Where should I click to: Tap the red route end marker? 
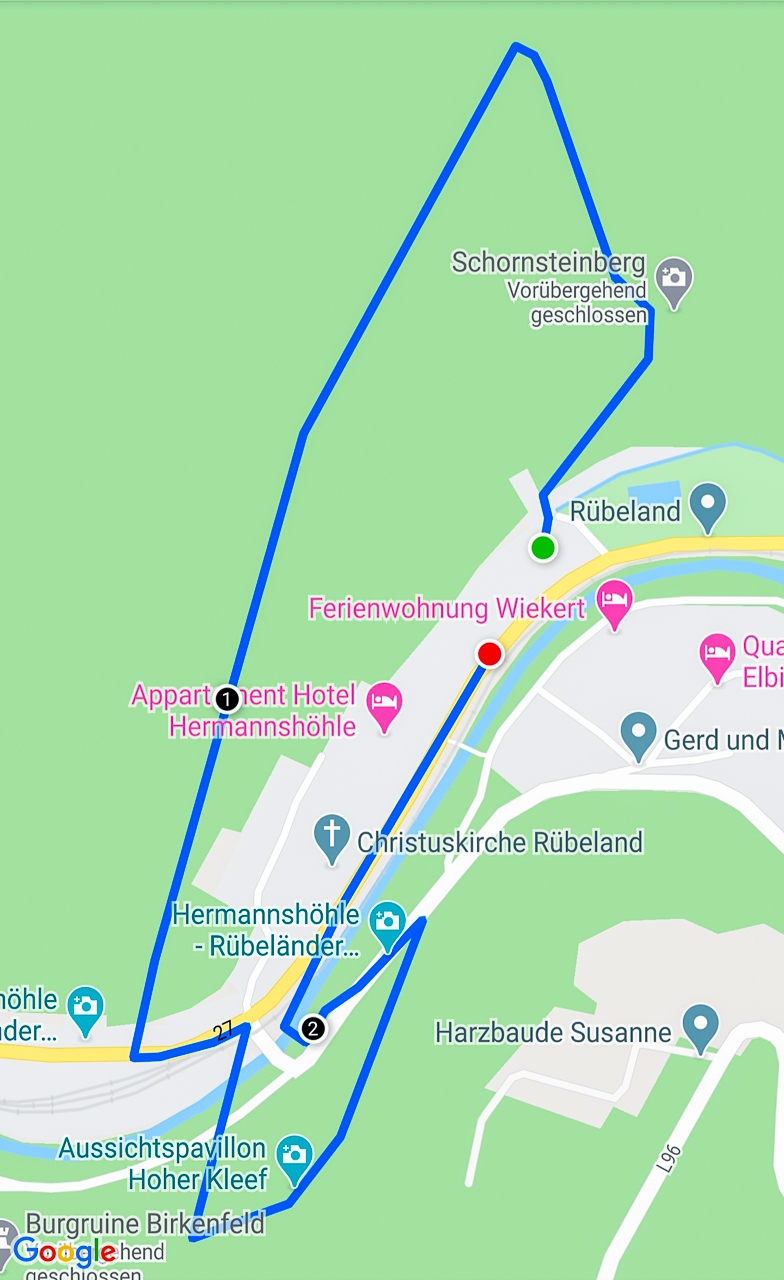(x=489, y=653)
